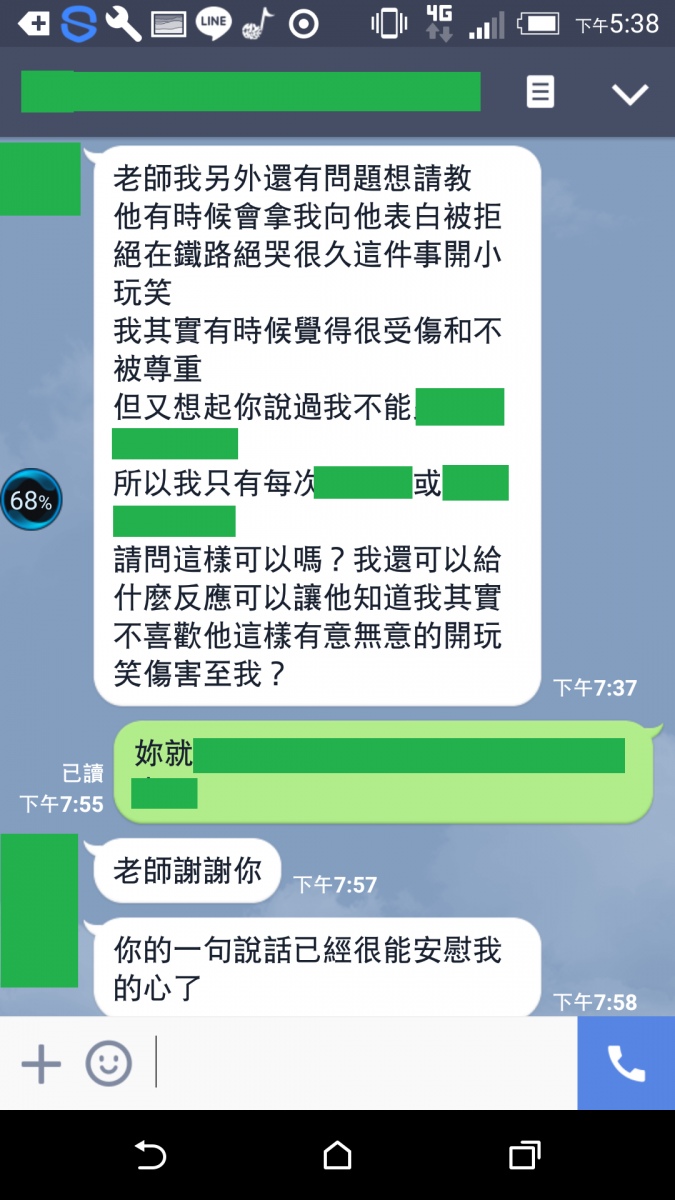Expand the chat options dropdown arrow
Screen dimensions: 675x1200
[x=630, y=94]
